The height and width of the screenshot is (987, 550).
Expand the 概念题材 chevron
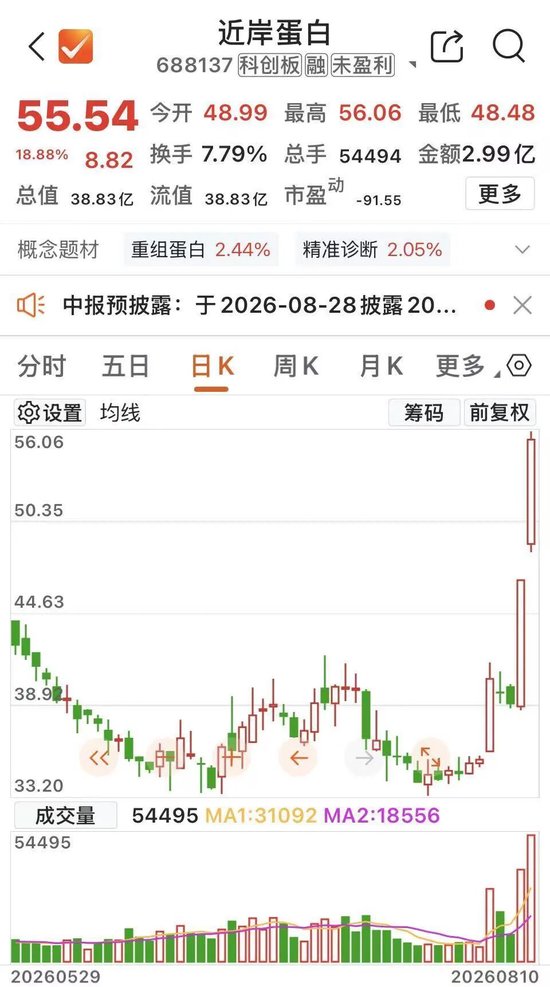tap(522, 250)
